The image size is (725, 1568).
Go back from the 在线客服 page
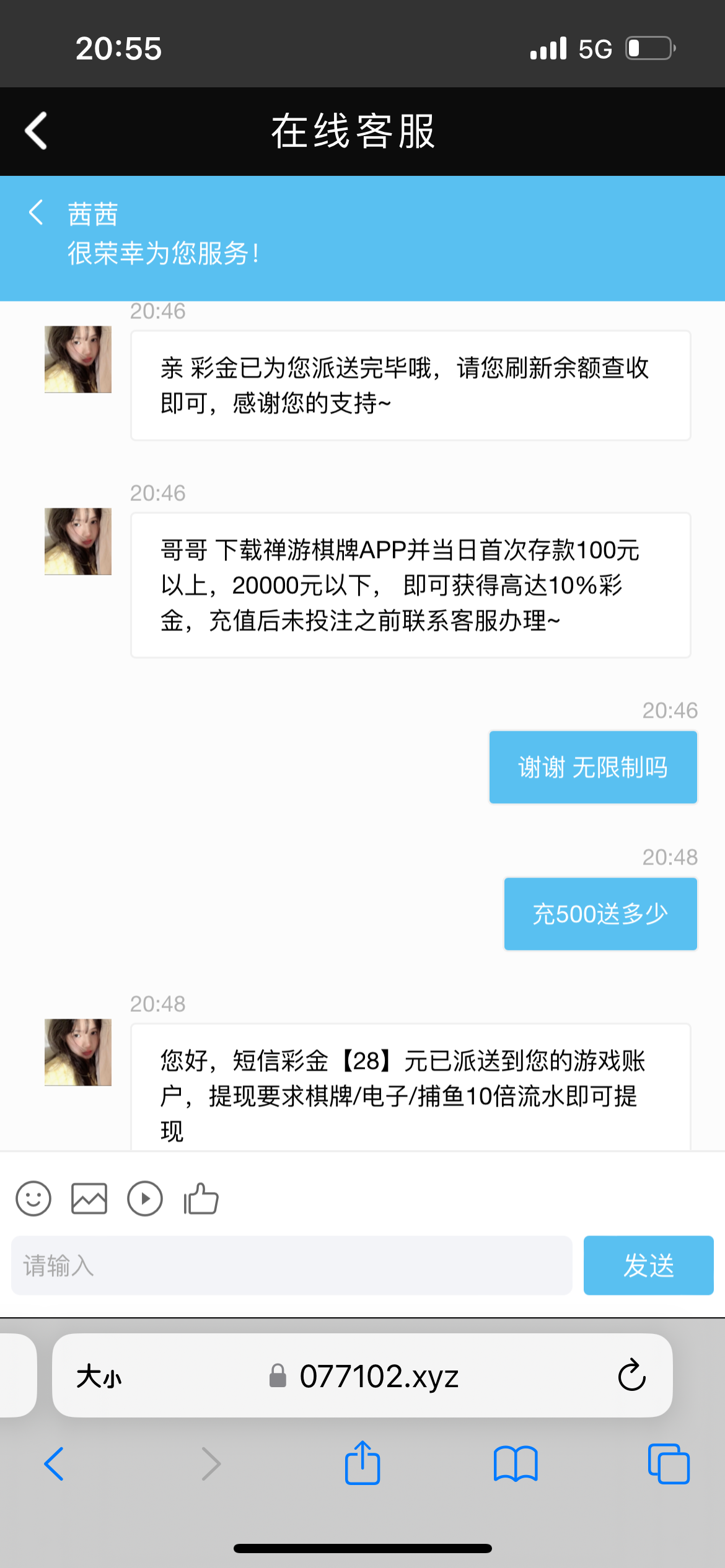36,131
